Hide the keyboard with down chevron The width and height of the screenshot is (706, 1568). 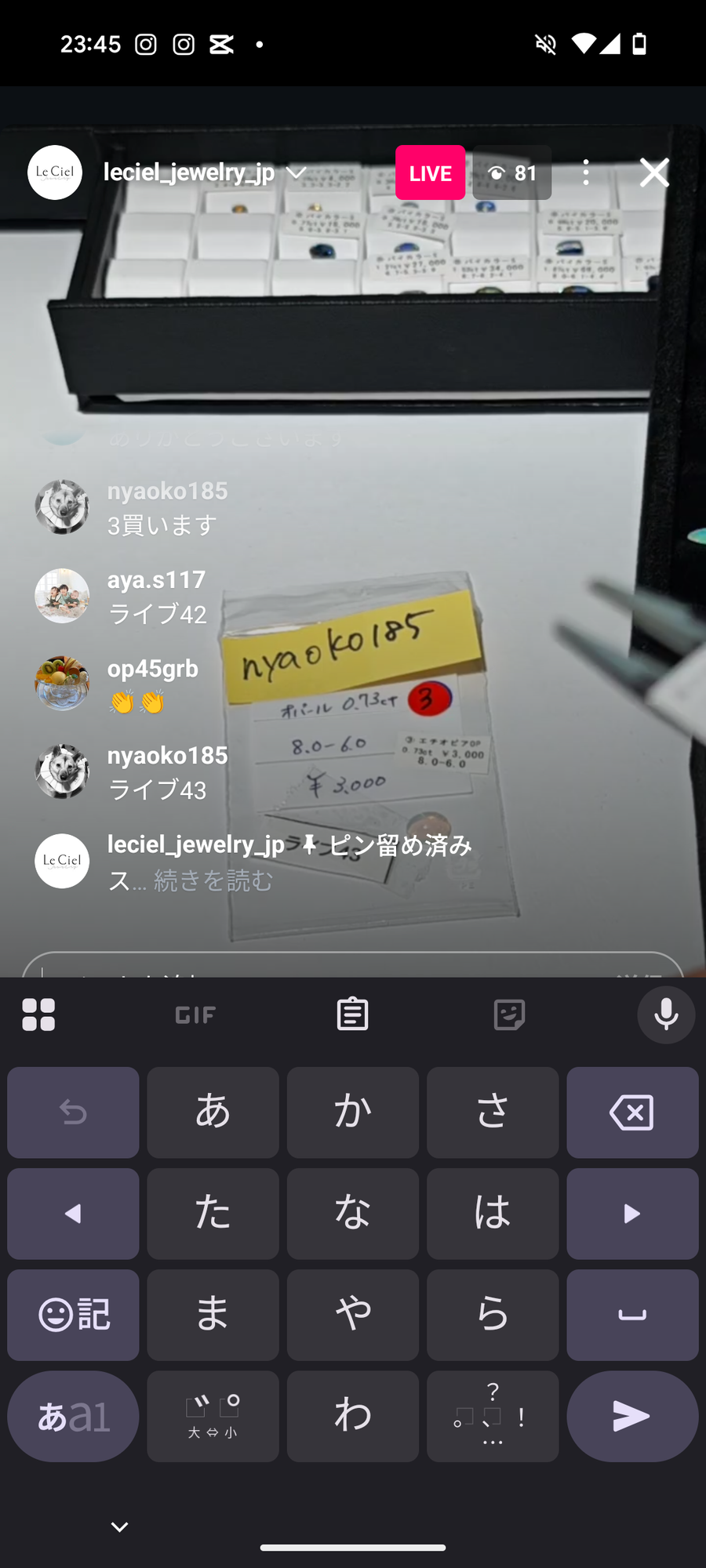[119, 1526]
